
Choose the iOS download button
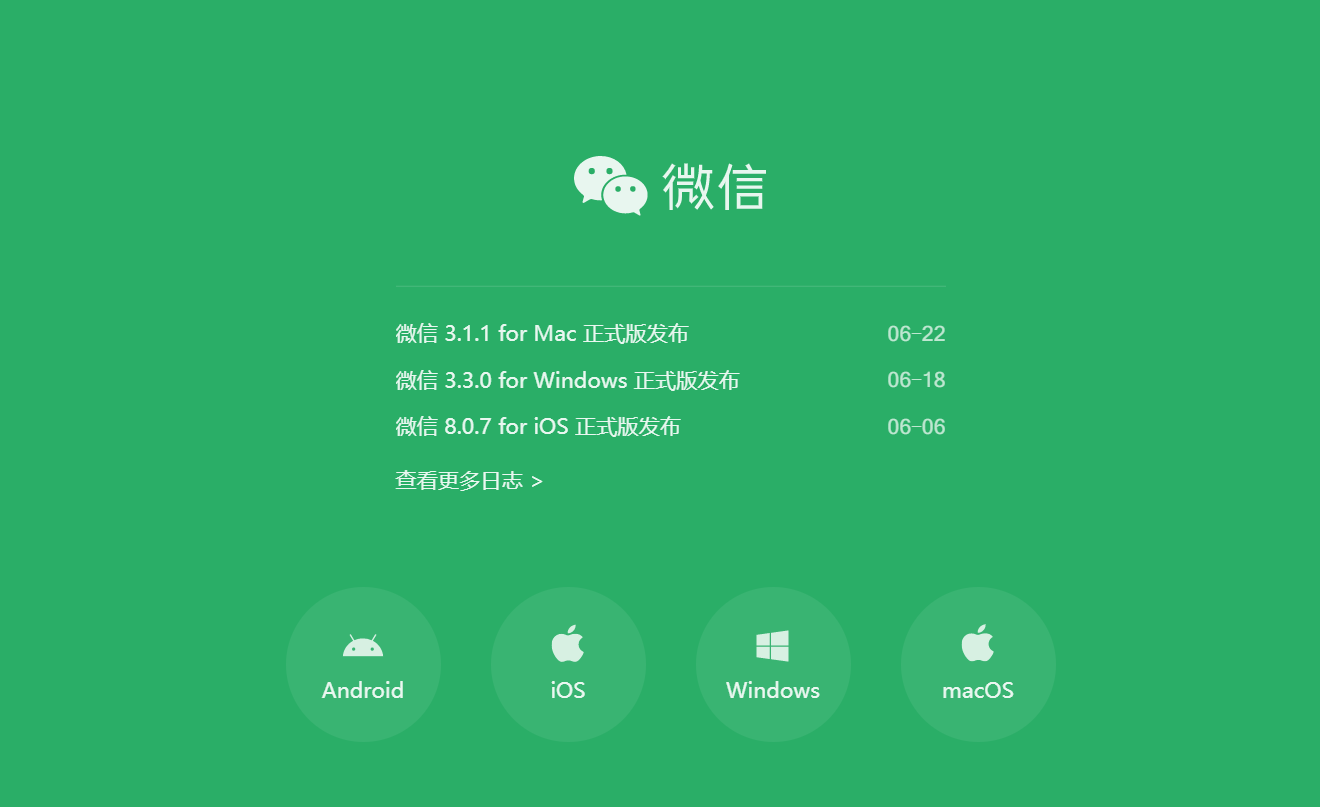pyautogui.click(x=568, y=664)
